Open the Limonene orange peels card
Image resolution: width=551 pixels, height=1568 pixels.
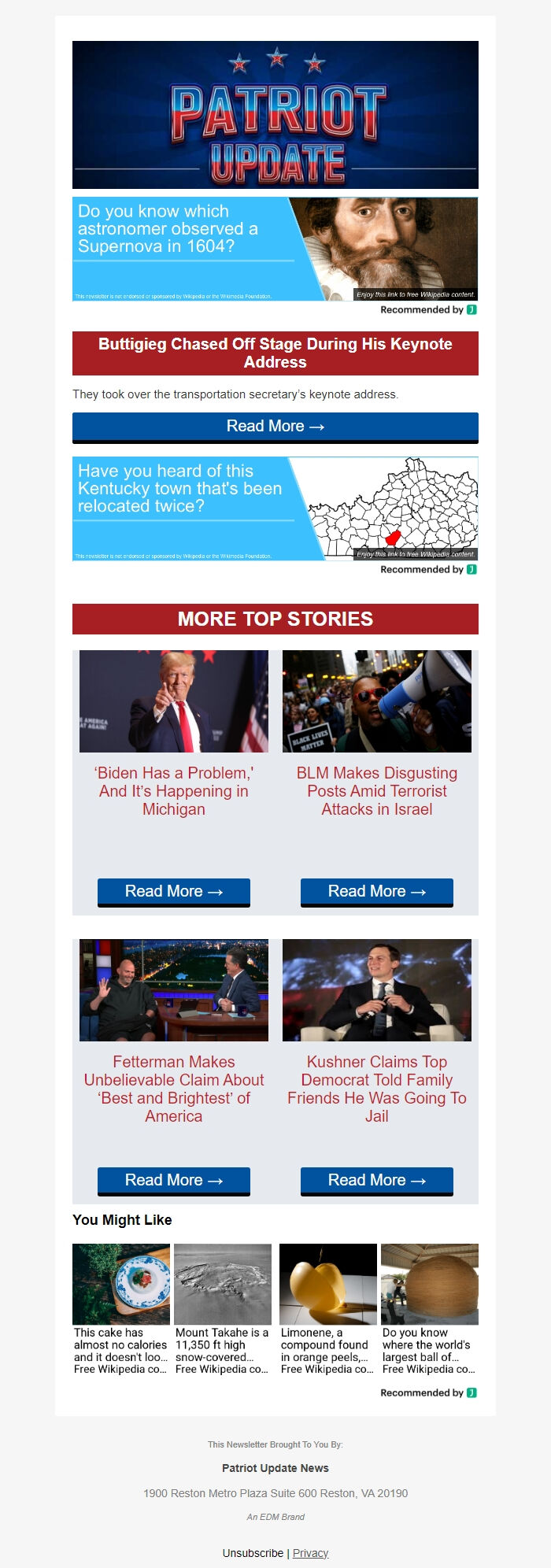(x=327, y=1309)
